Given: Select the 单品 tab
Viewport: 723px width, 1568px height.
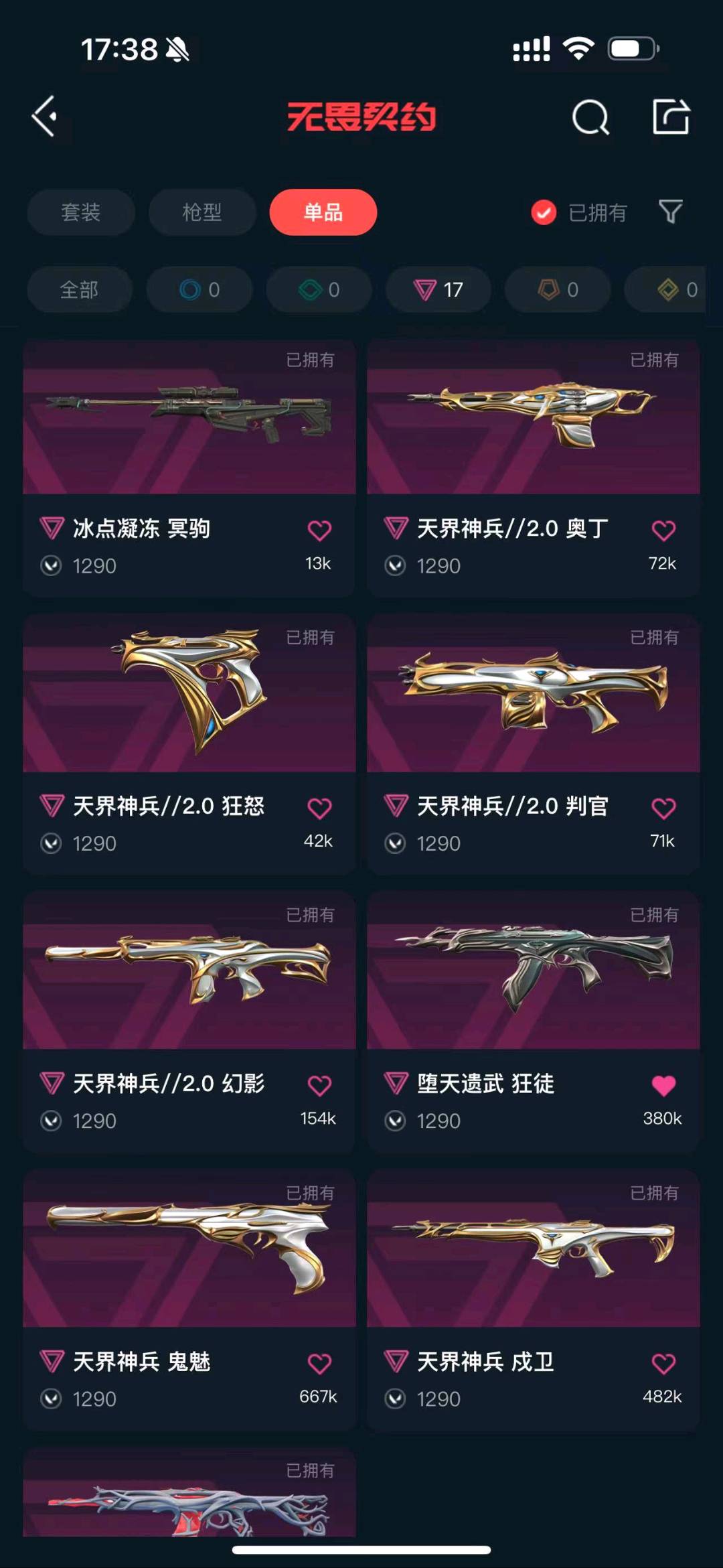Looking at the screenshot, I should tap(323, 212).
